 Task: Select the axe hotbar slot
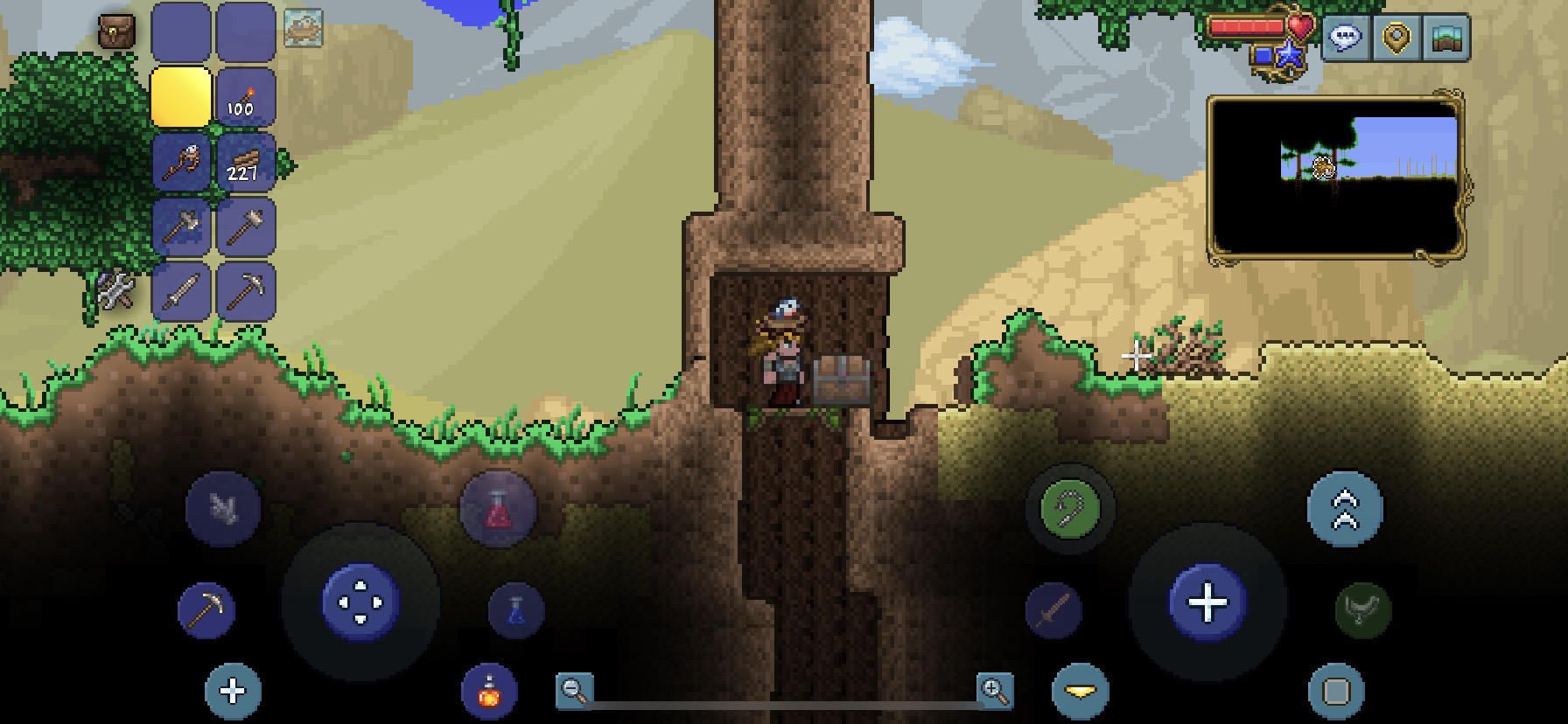181,226
